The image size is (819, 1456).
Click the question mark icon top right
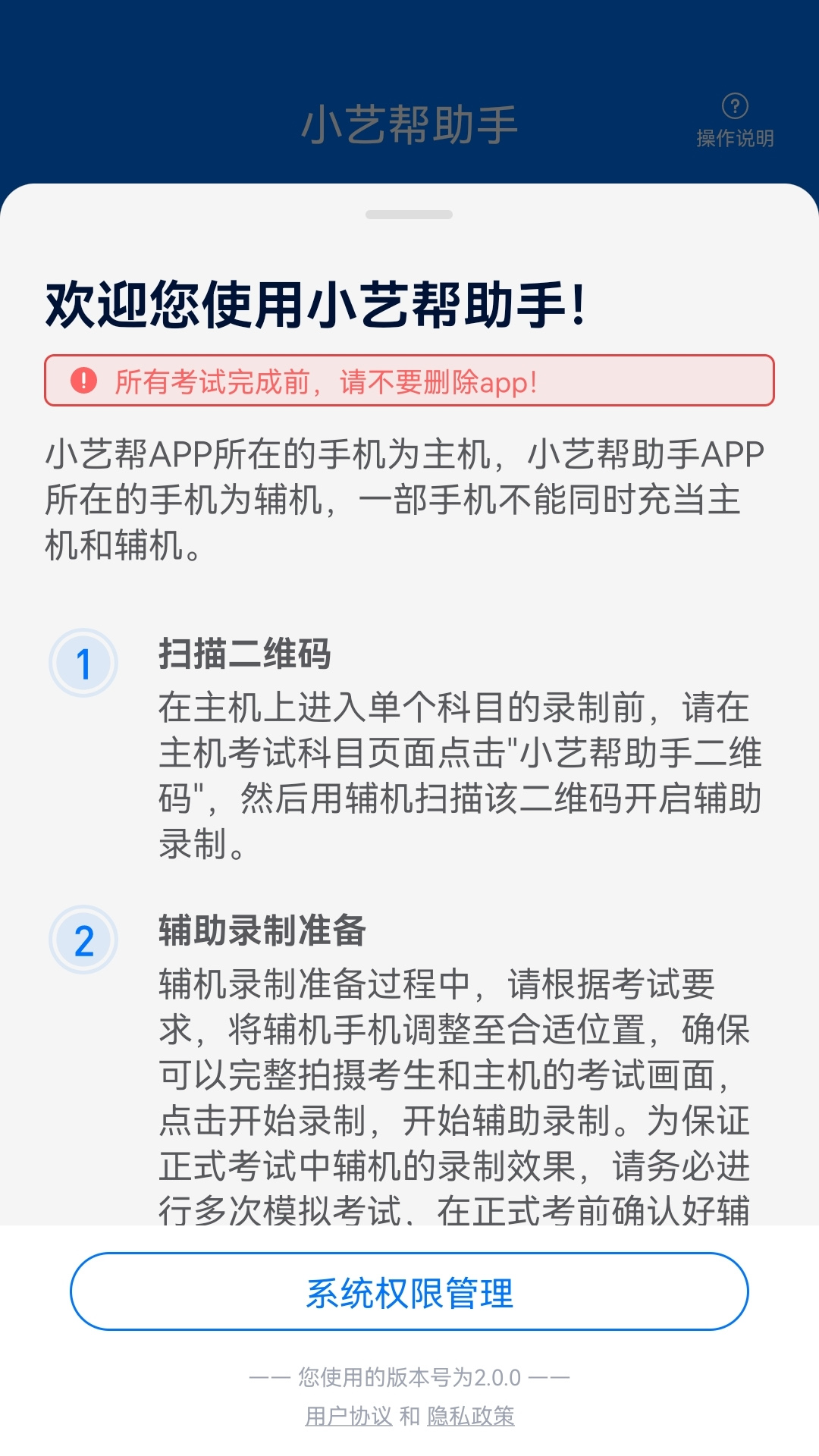[x=734, y=105]
